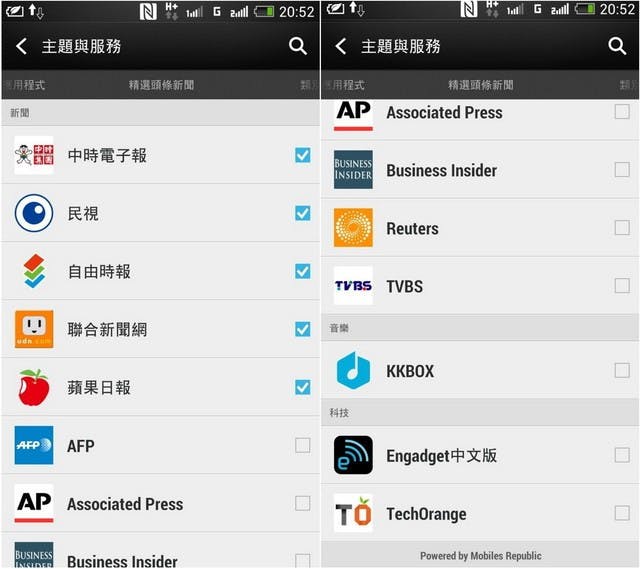Uncheck the 中時電子報 checkbox
640x569 pixels.
pos(302,155)
